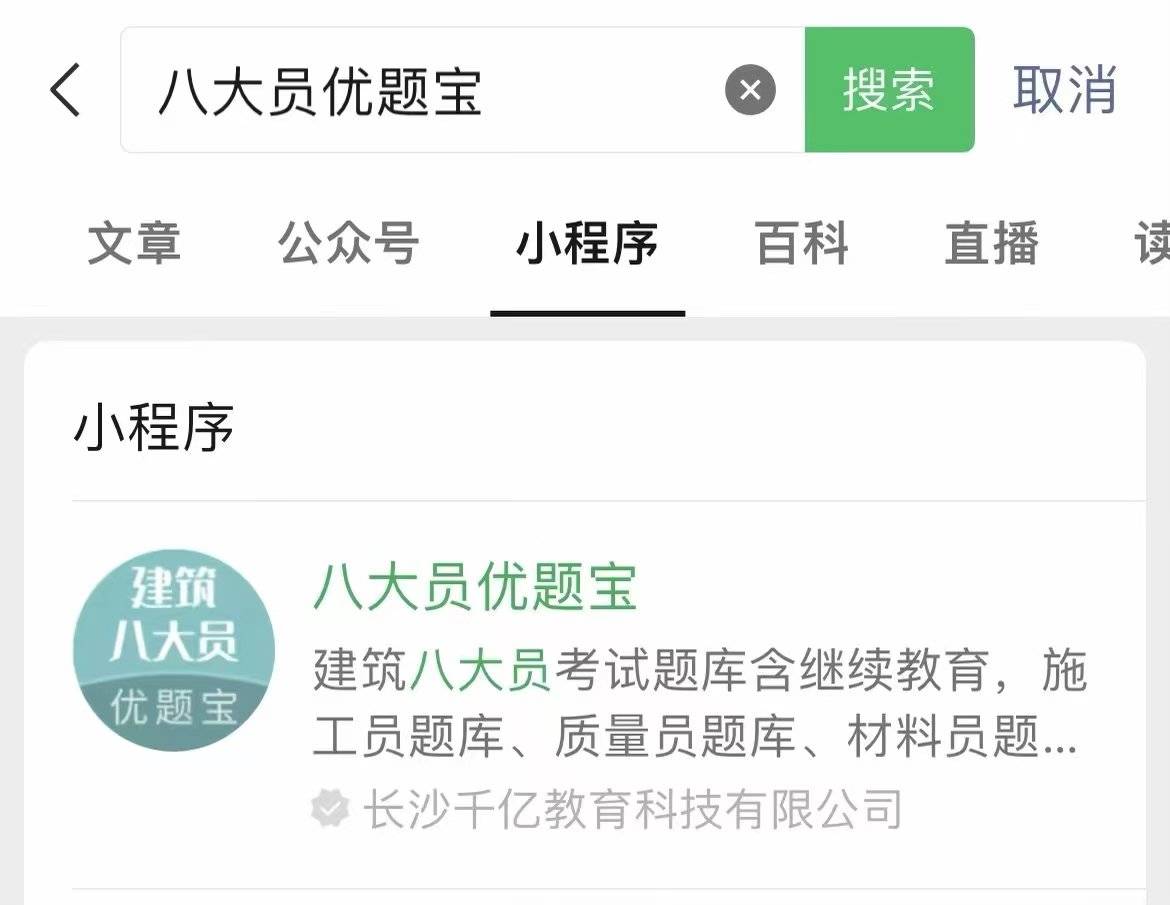Viewport: 1170px width, 905px height.
Task: Switch to the 公众号 tab
Action: (x=348, y=244)
